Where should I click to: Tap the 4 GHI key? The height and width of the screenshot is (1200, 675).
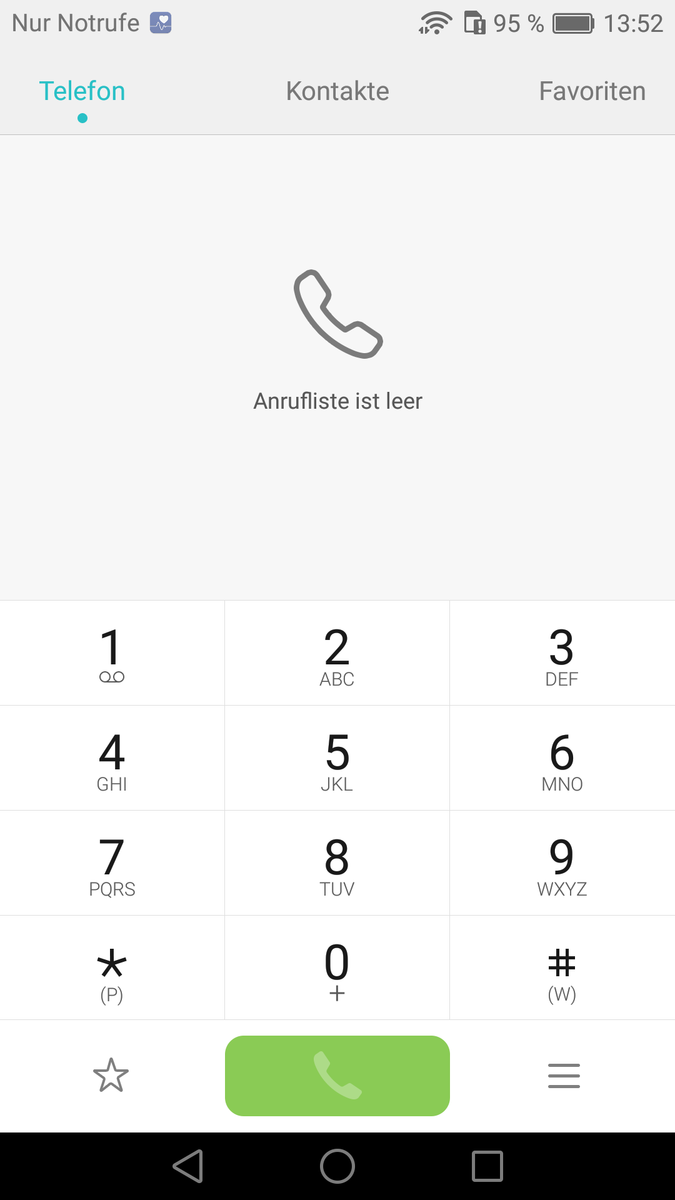tap(112, 760)
